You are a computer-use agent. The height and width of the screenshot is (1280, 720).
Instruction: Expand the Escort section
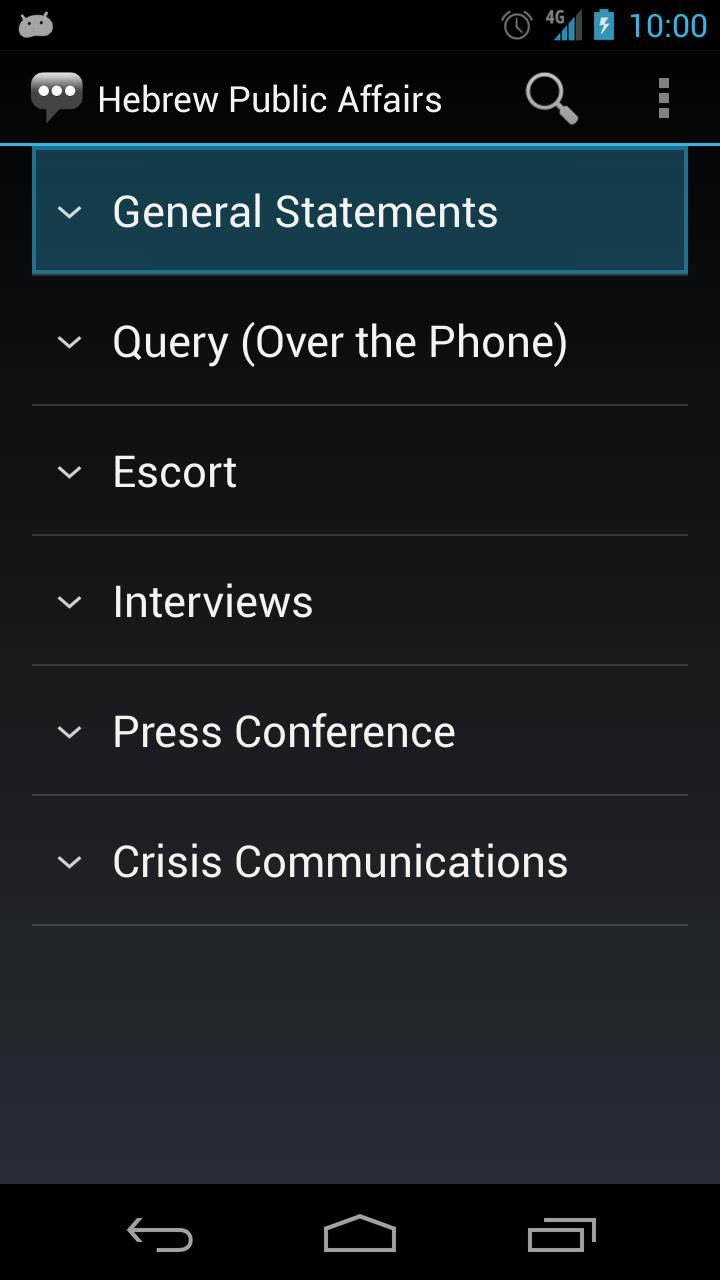coord(69,471)
